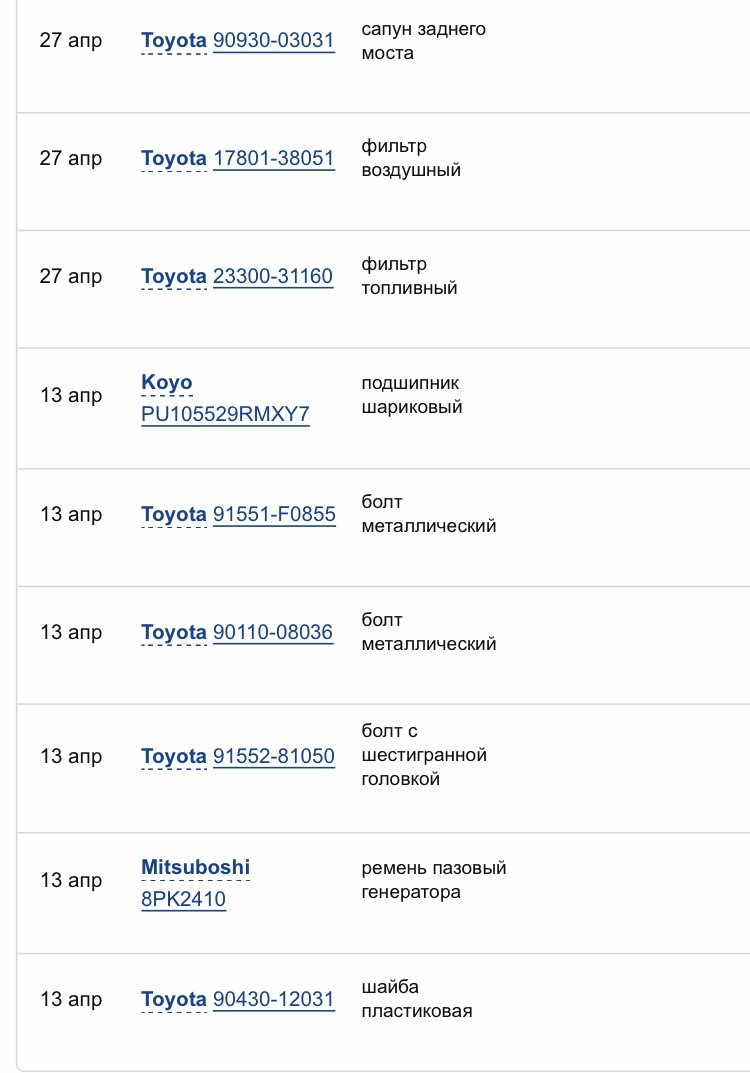Open bearing part PU105529RMXY7
The image size is (750, 1073).
(225, 413)
